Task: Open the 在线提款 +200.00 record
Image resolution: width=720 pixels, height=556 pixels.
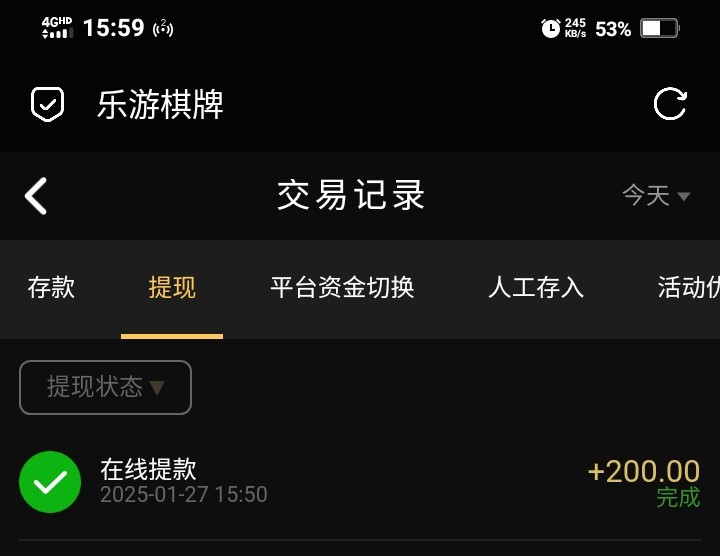Action: (x=360, y=482)
